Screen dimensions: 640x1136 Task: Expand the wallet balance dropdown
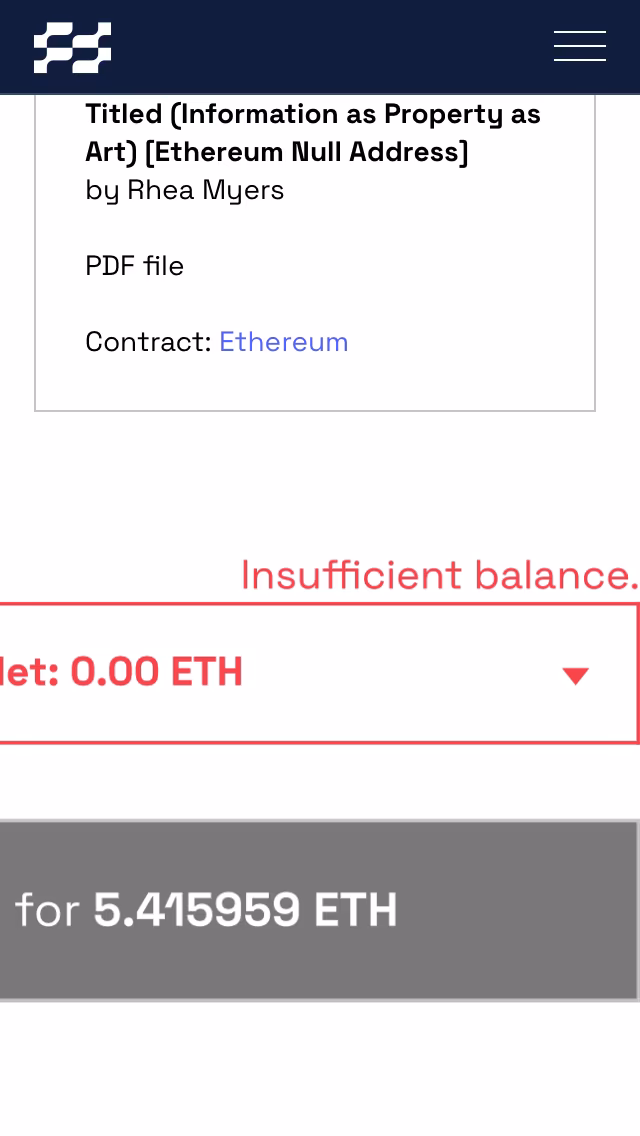point(575,675)
